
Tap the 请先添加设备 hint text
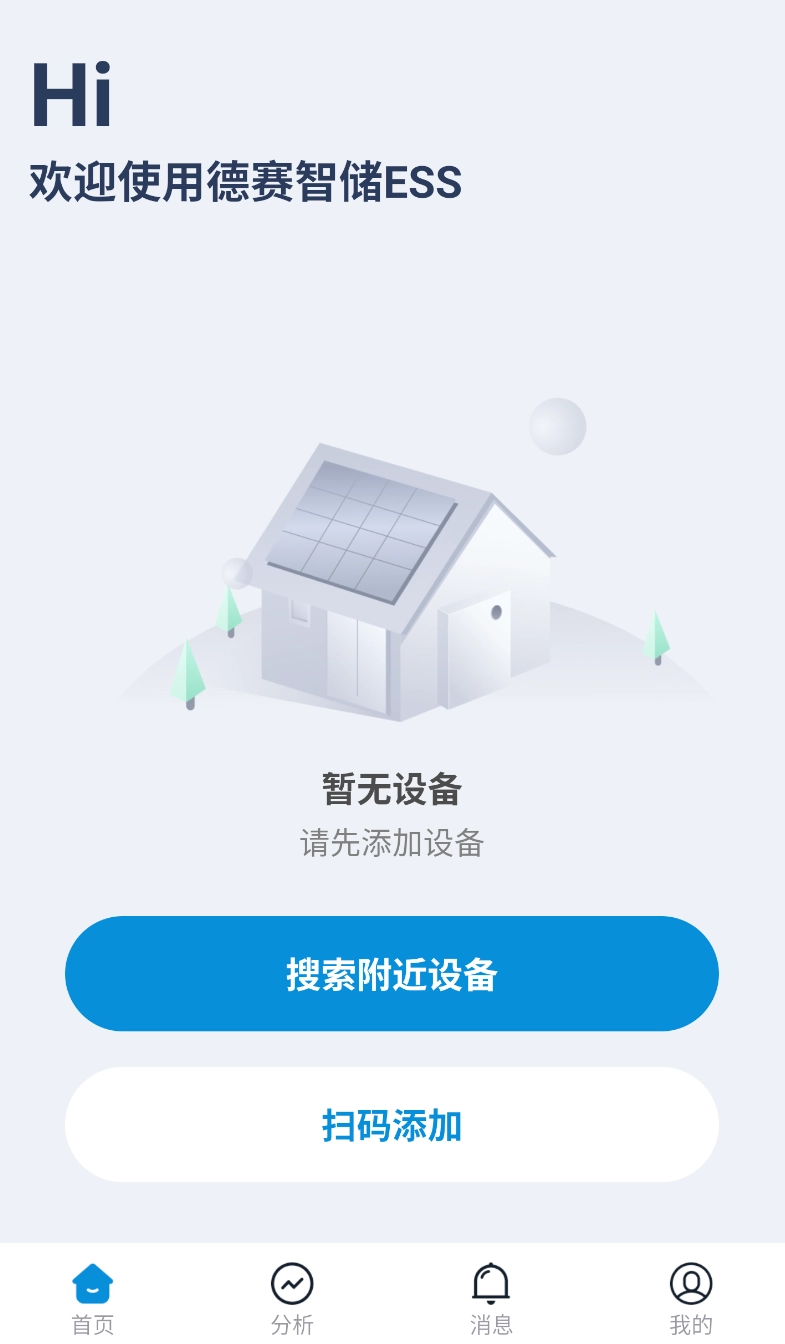click(x=392, y=844)
